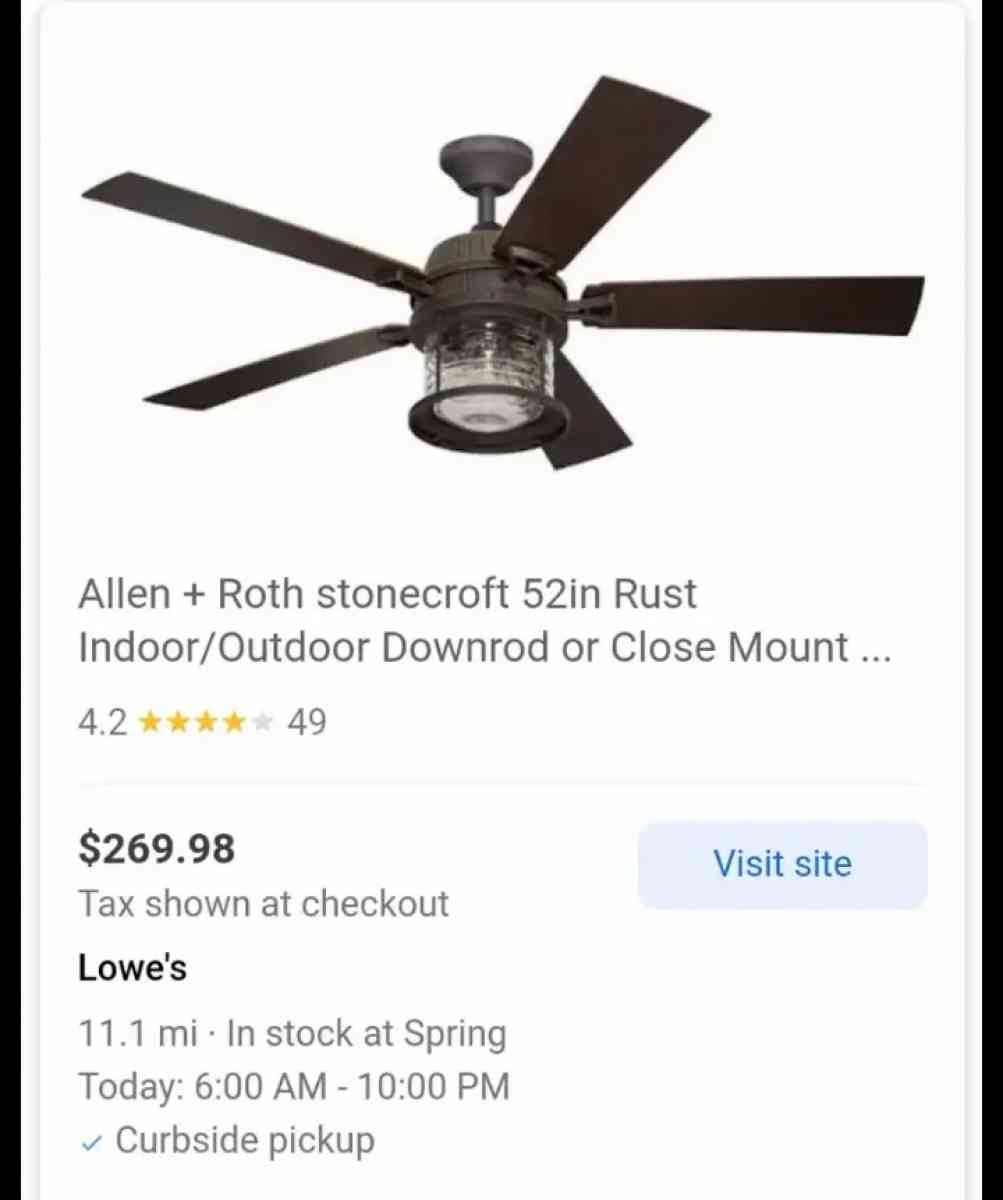Expand the store hours for Today
This screenshot has width=1003, height=1200.
294,1086
